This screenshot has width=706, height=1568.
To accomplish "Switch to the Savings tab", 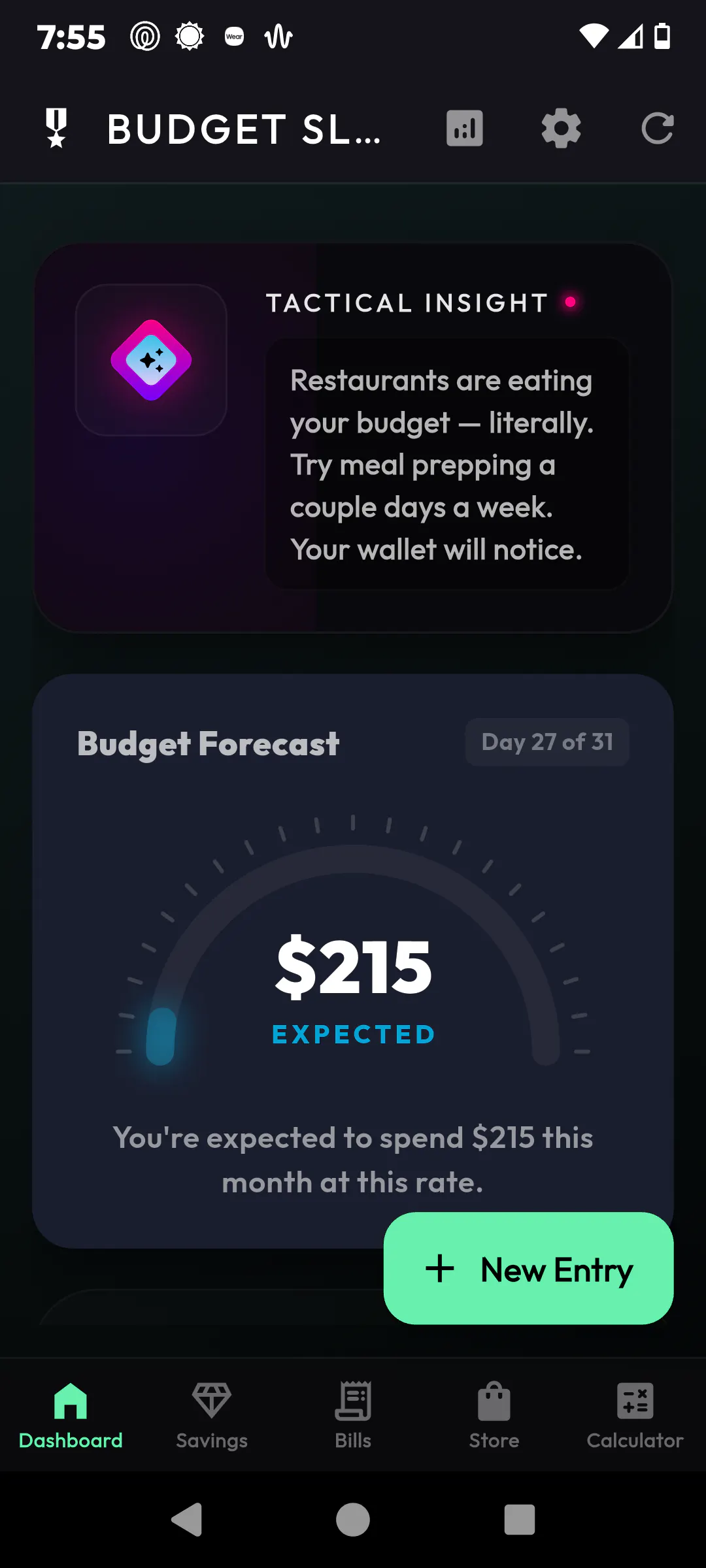I will [212, 1414].
